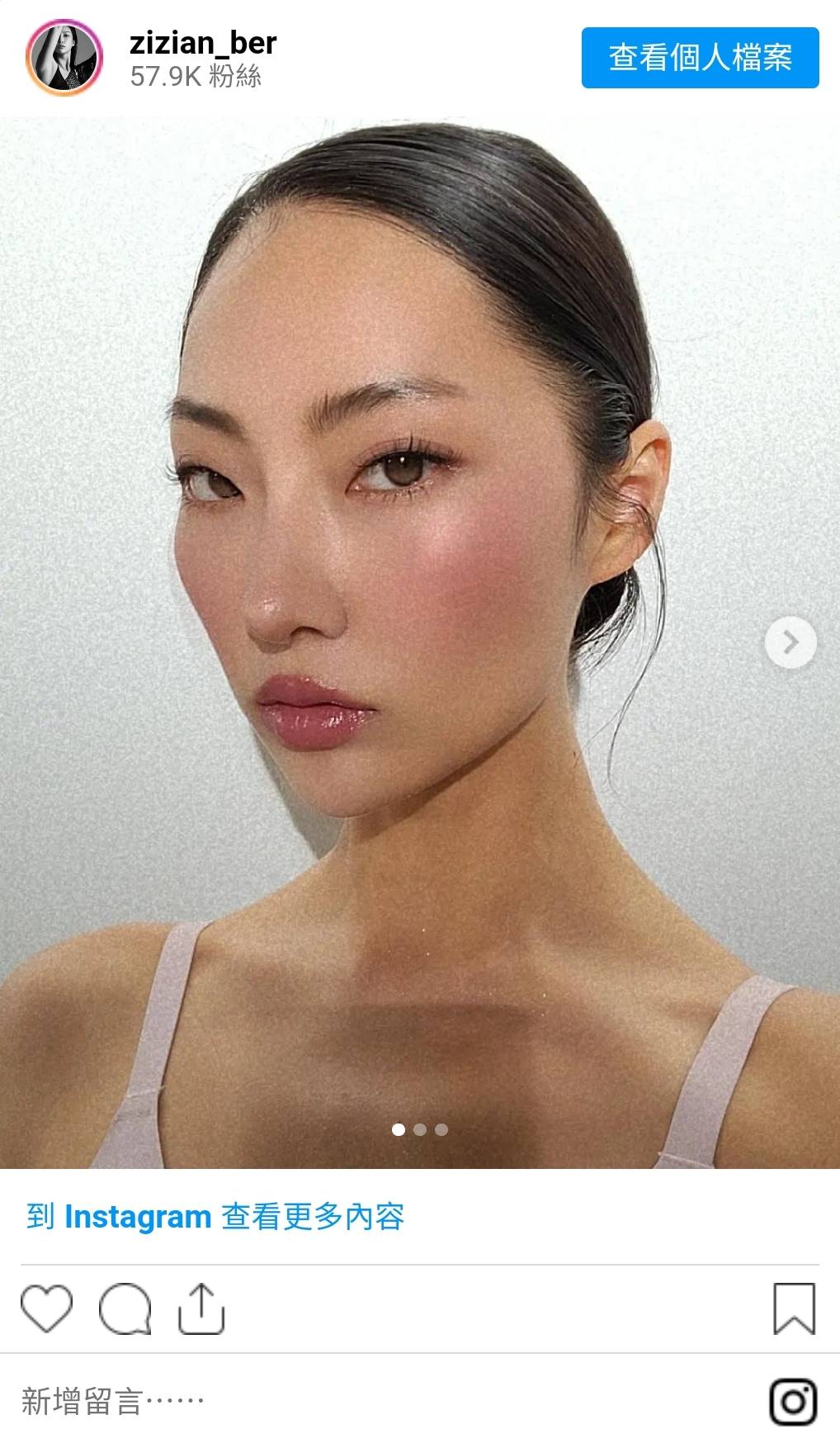The image size is (840, 1429).
Task: Tap the 查看個人檔案 button
Action: point(700,58)
